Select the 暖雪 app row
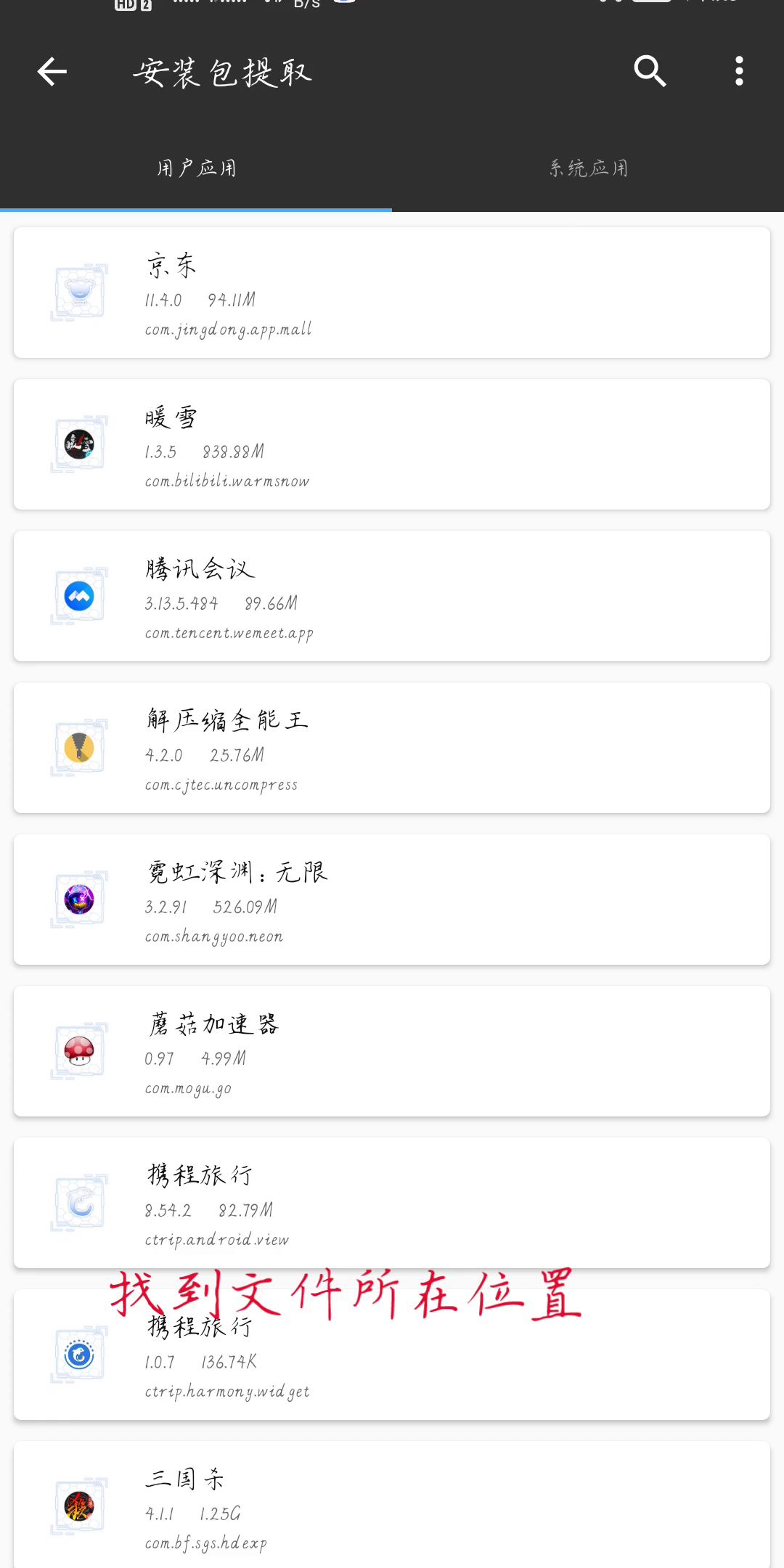The image size is (784, 1568). point(392,444)
